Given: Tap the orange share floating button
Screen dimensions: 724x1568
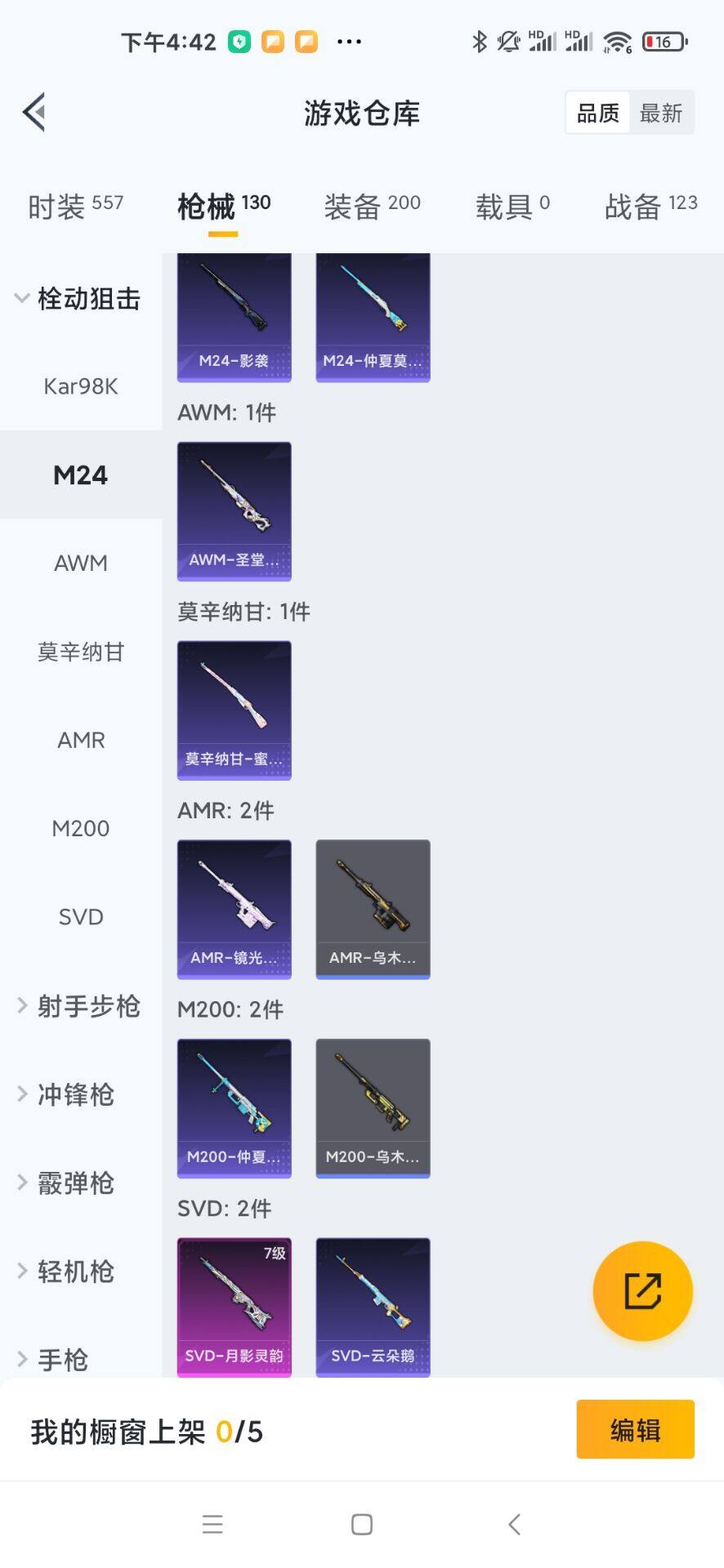Looking at the screenshot, I should pyautogui.click(x=642, y=1291).
